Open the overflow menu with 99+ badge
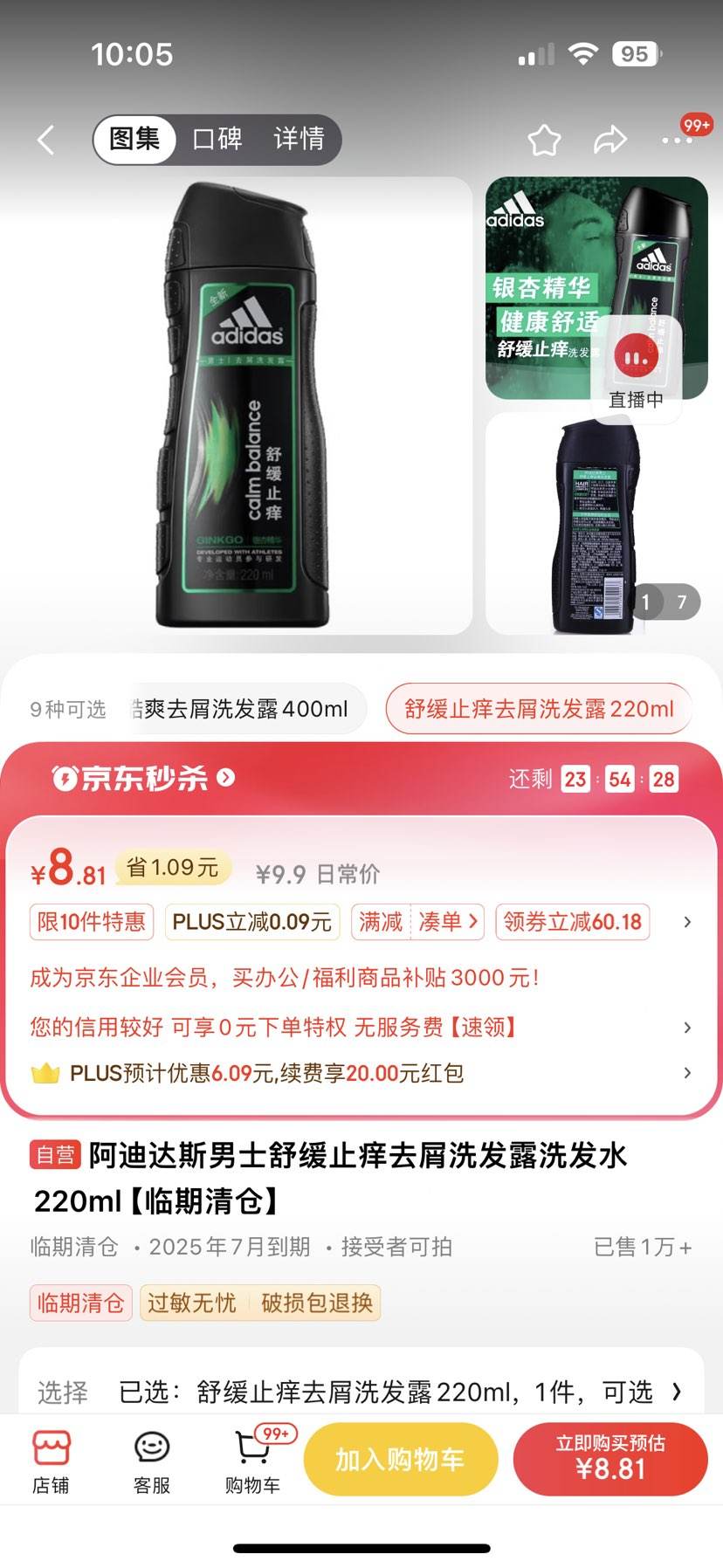 [x=678, y=140]
